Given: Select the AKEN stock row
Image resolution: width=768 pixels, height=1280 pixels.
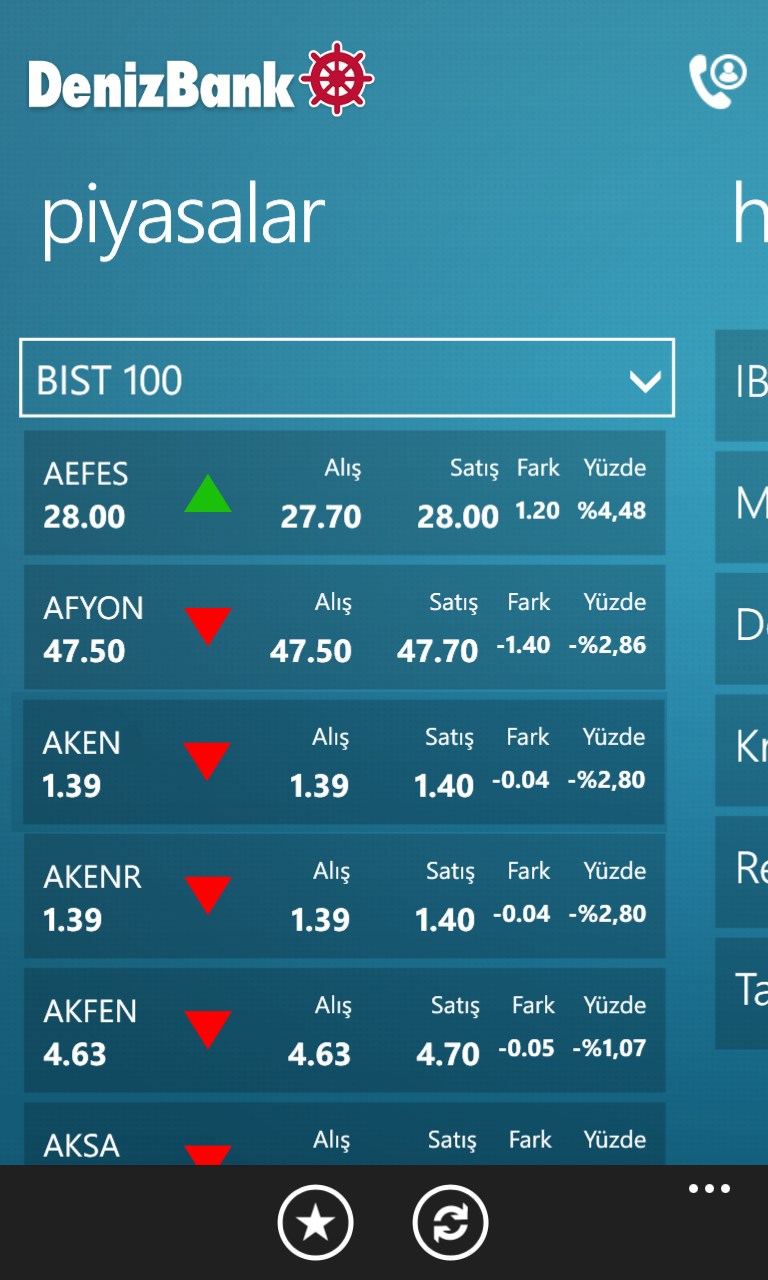Looking at the screenshot, I should pyautogui.click(x=344, y=762).
